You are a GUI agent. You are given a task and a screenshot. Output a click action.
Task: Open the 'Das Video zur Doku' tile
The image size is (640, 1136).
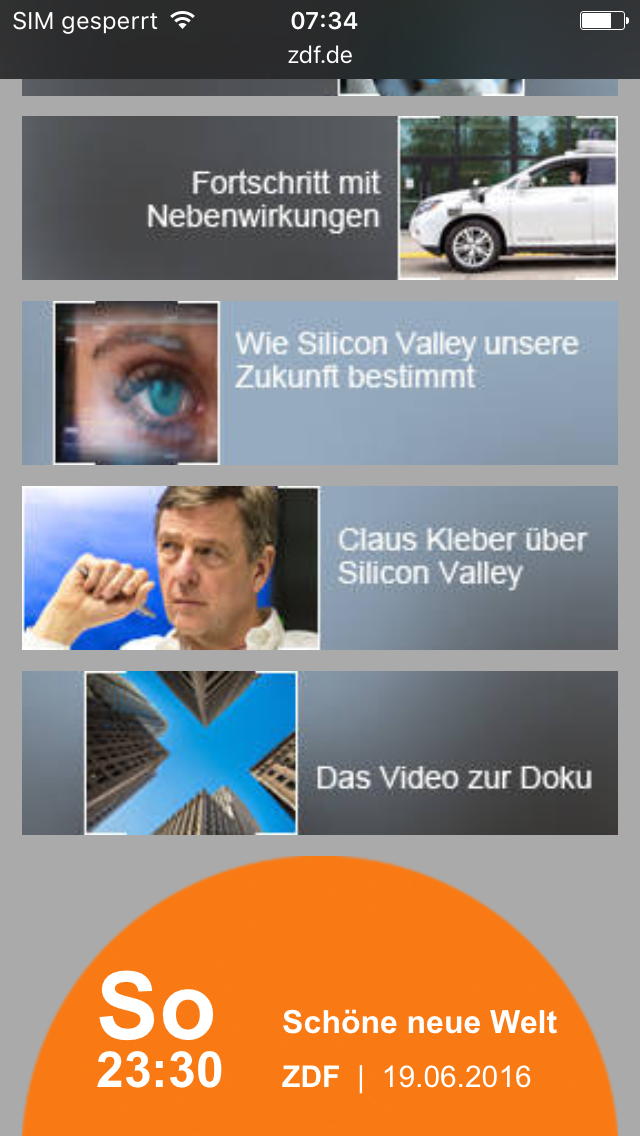tap(320, 753)
